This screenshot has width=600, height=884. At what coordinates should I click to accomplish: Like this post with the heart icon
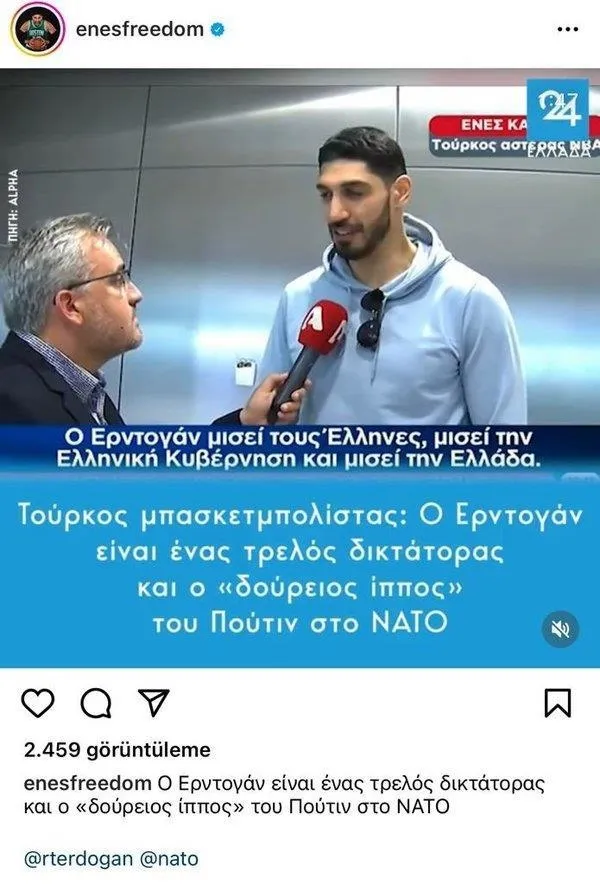click(x=37, y=703)
